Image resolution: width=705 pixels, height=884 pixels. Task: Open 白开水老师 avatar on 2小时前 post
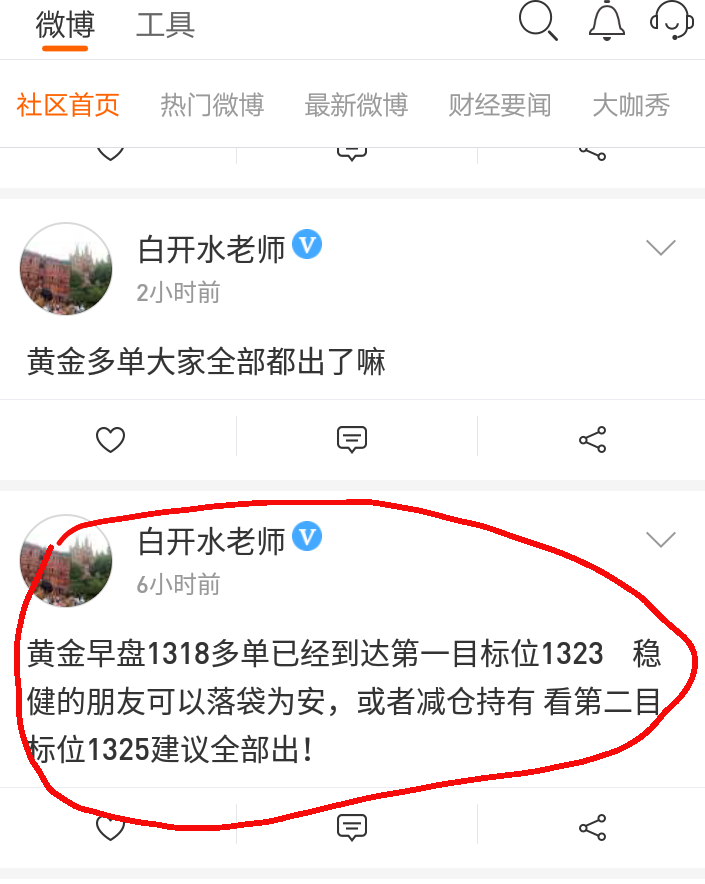[66, 269]
